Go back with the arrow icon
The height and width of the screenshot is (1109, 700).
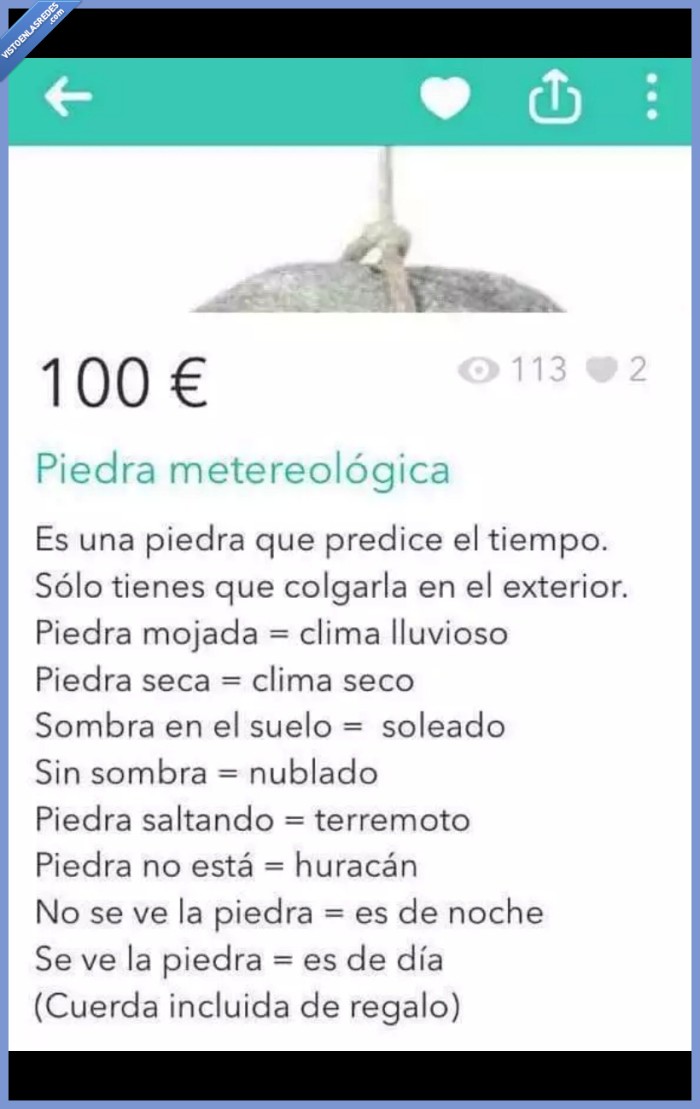click(x=68, y=97)
